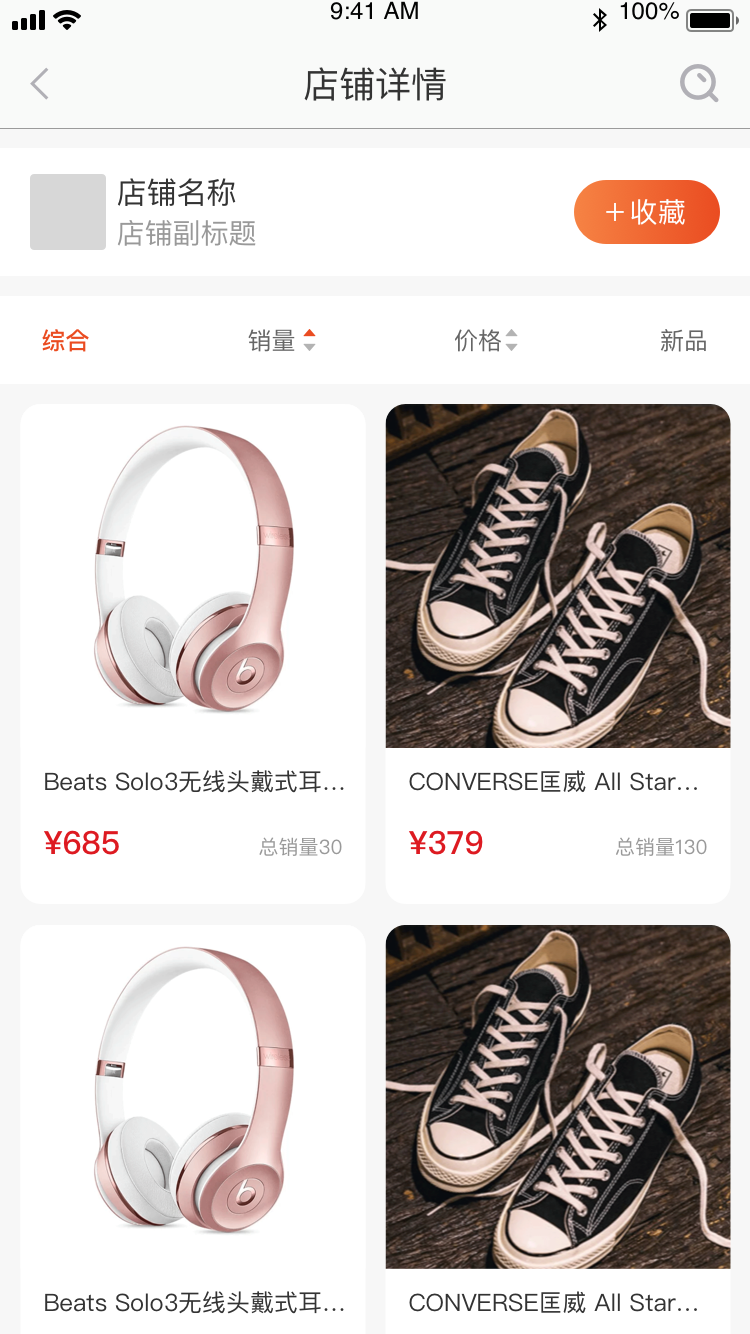Open the search magnifier icon
Image resolution: width=750 pixels, height=1334 pixels.
click(699, 84)
